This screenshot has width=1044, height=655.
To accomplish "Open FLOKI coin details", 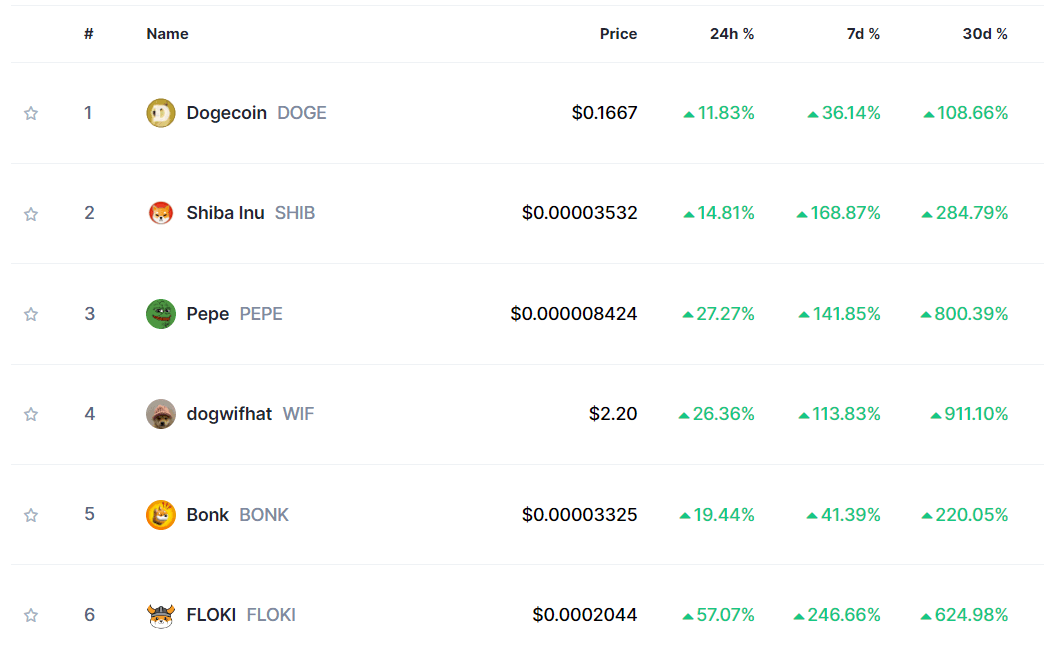I will click(211, 615).
